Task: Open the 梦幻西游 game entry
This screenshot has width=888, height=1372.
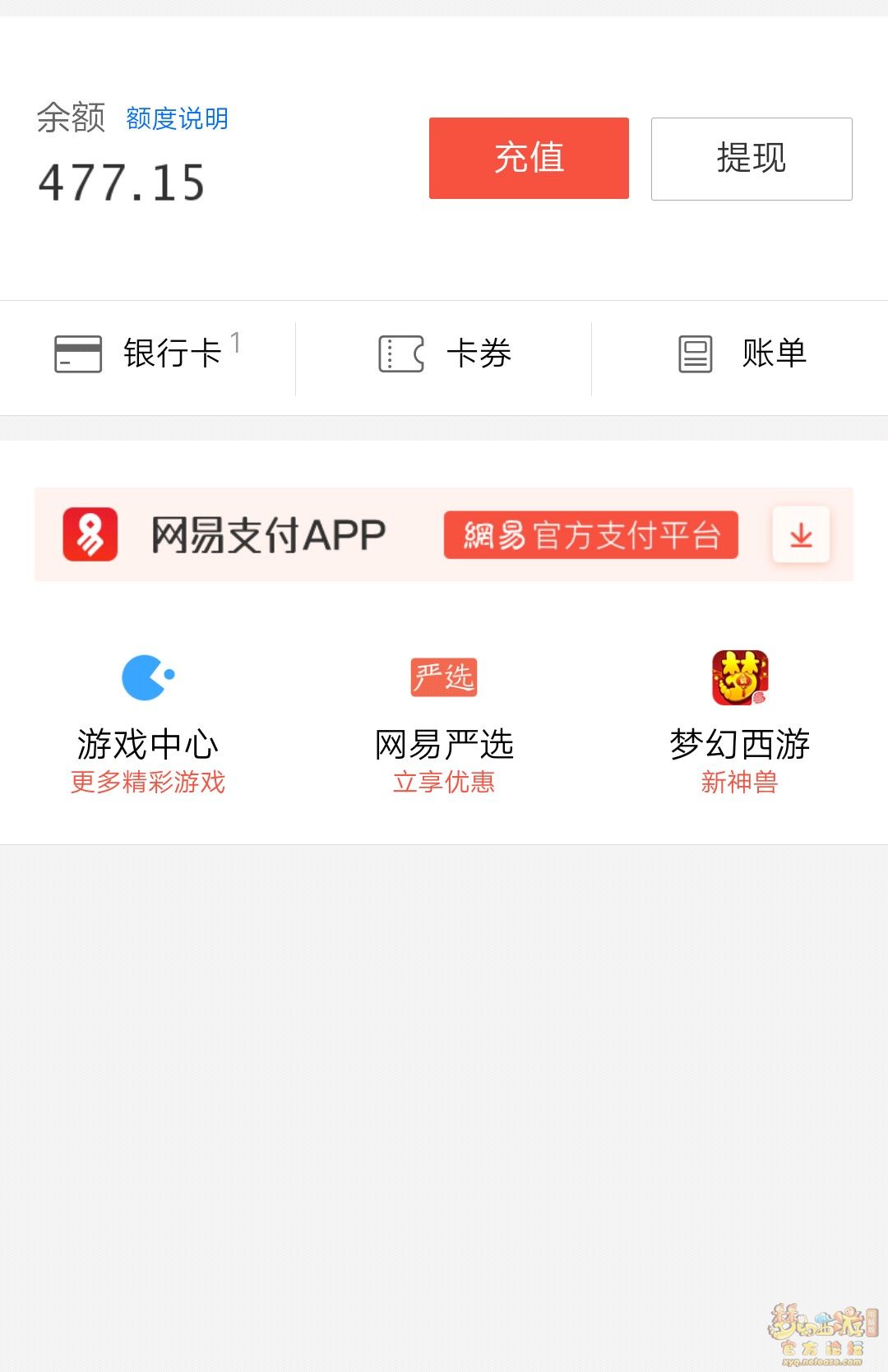Action: (739, 723)
